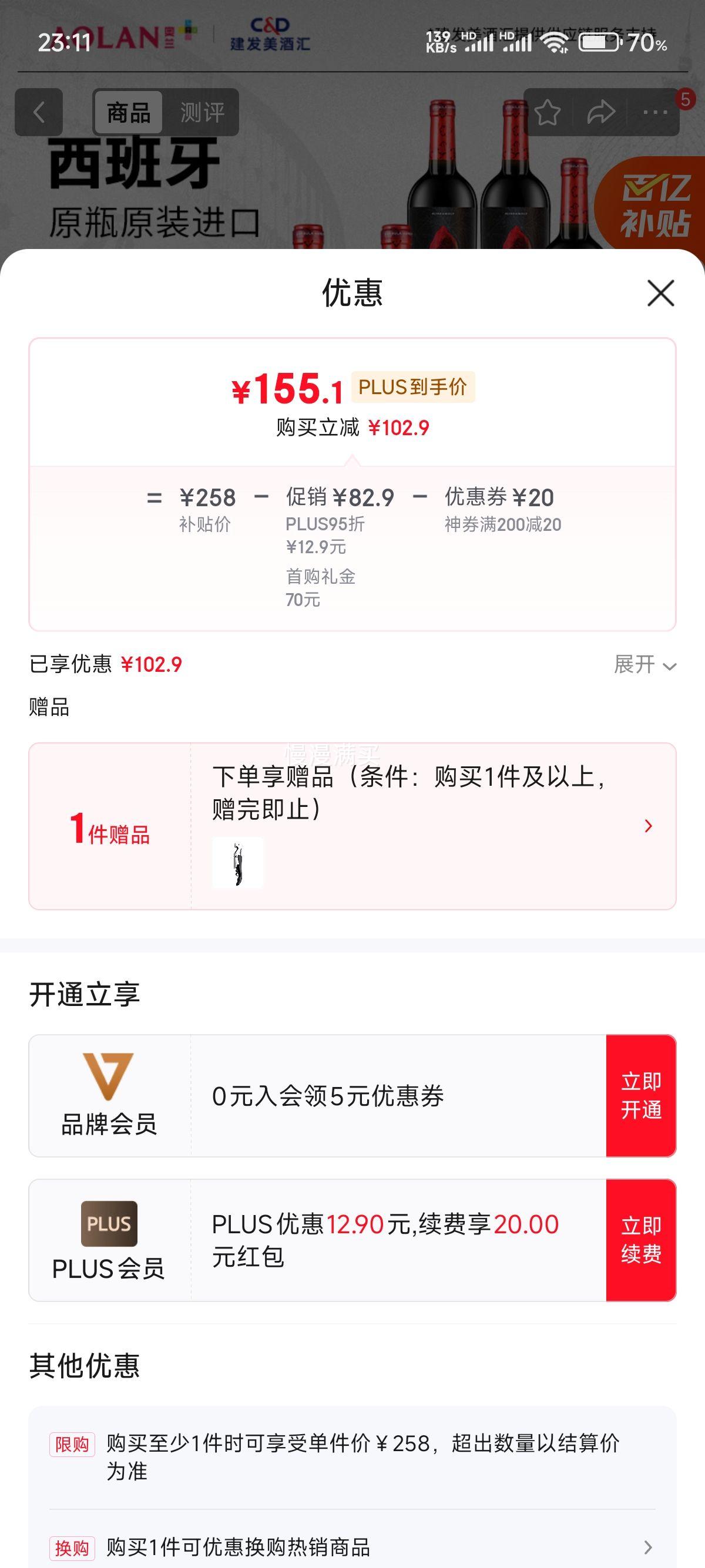Image resolution: width=705 pixels, height=1568 pixels.
Task: Tap 立即开通 to join brand membership
Action: (x=640, y=1096)
